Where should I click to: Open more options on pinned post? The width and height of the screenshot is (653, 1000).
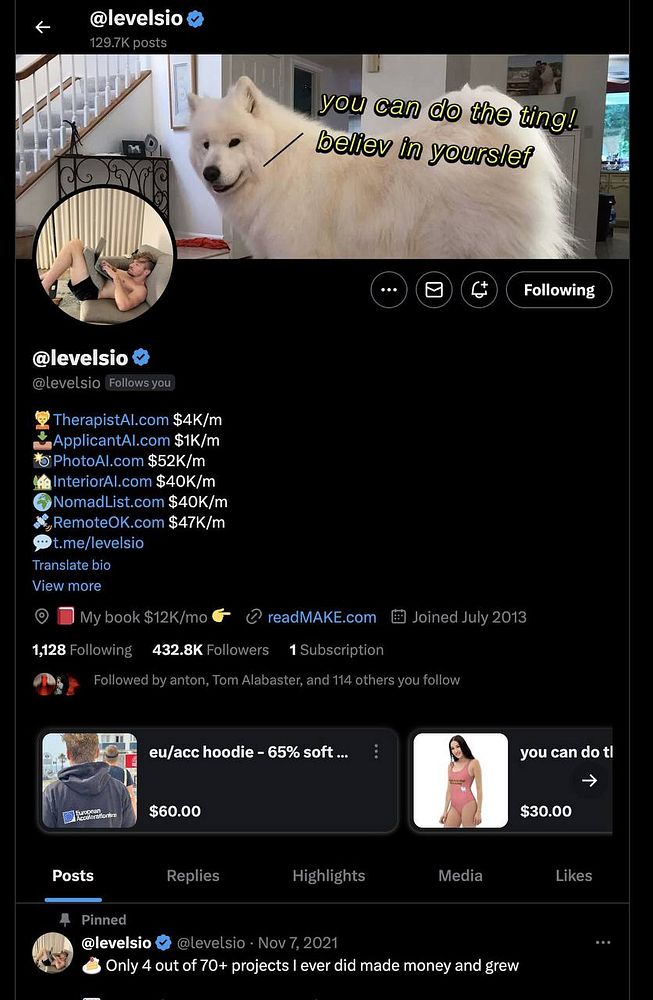(603, 942)
